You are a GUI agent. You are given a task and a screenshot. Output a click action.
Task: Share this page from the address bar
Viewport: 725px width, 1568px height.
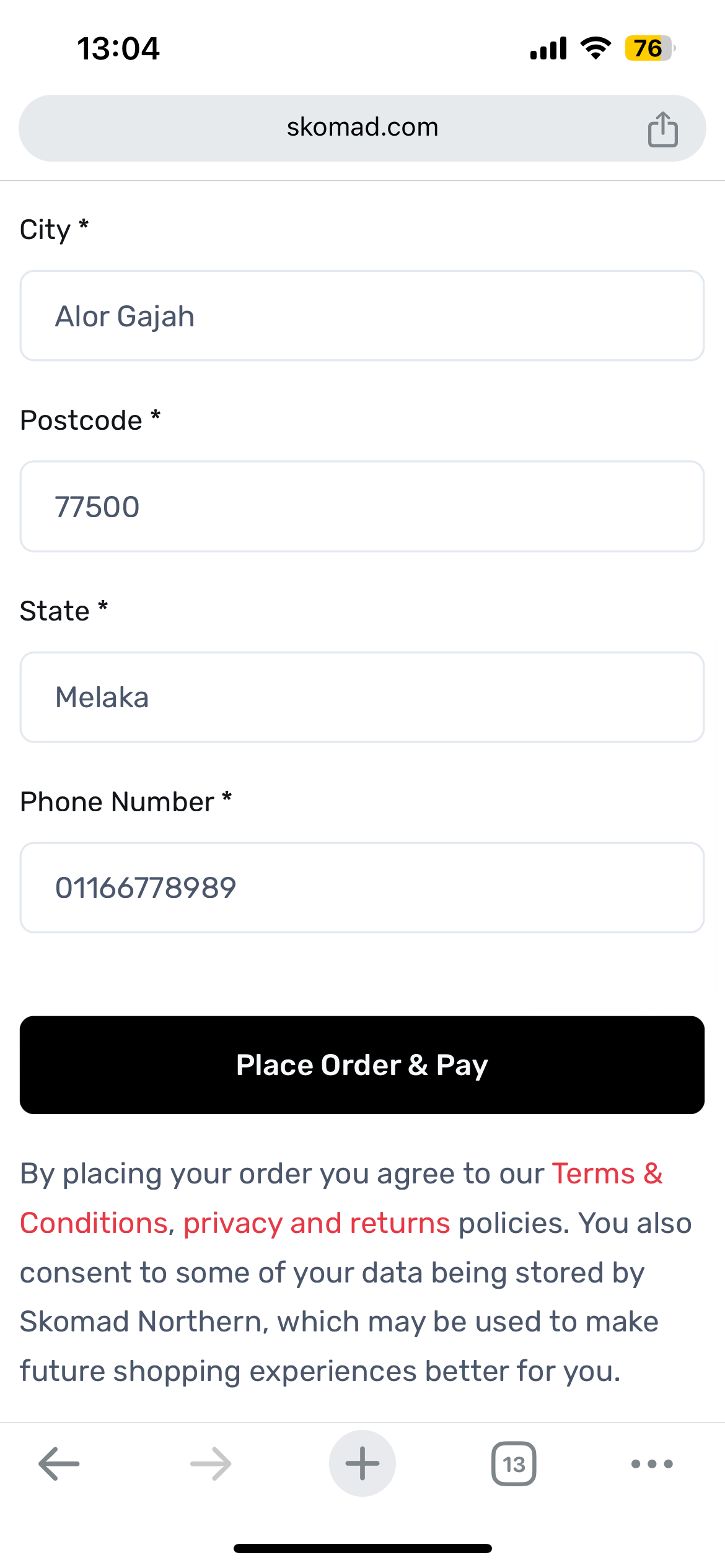click(662, 129)
